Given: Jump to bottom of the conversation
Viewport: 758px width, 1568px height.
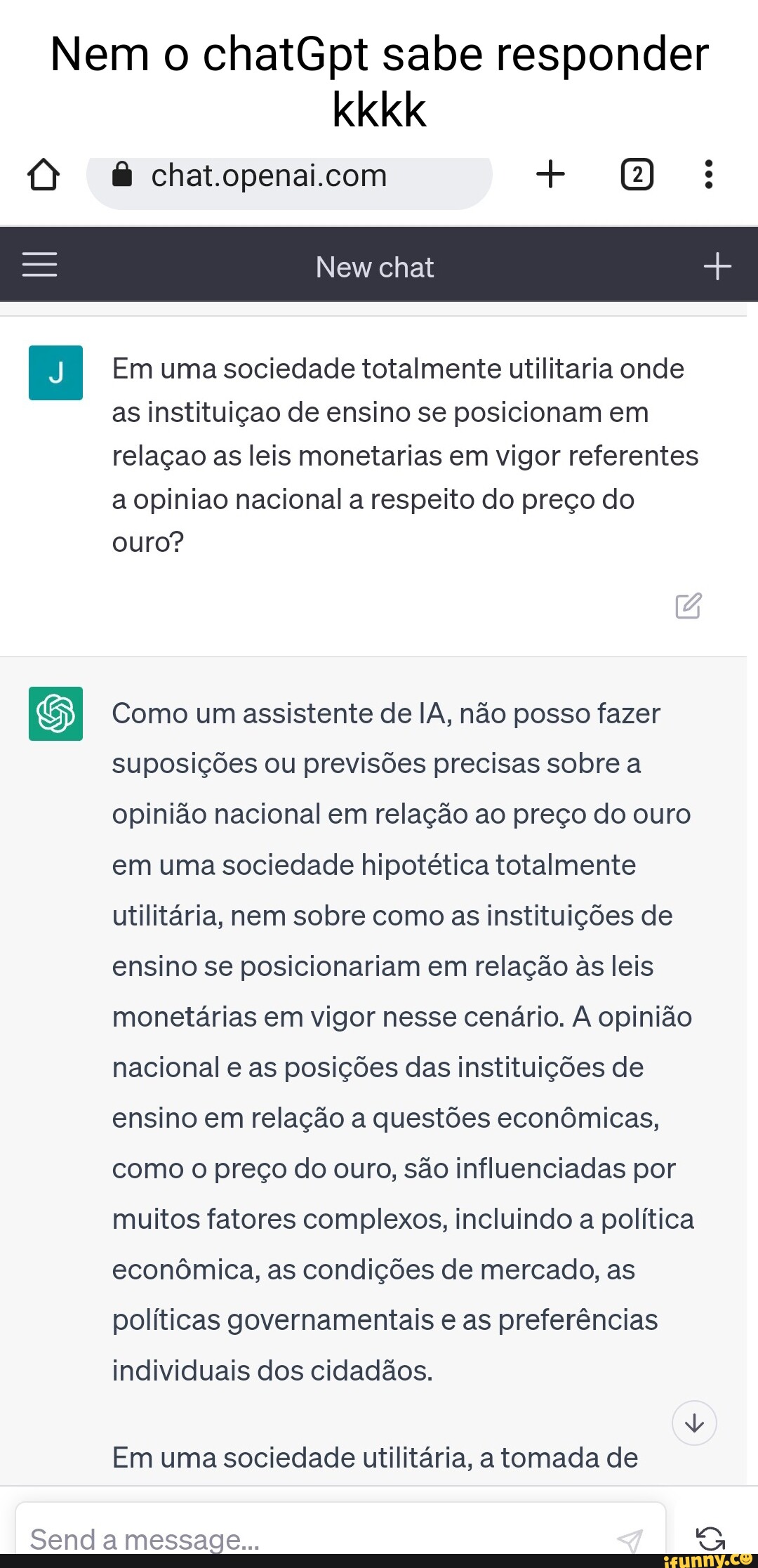Looking at the screenshot, I should tap(694, 1423).
